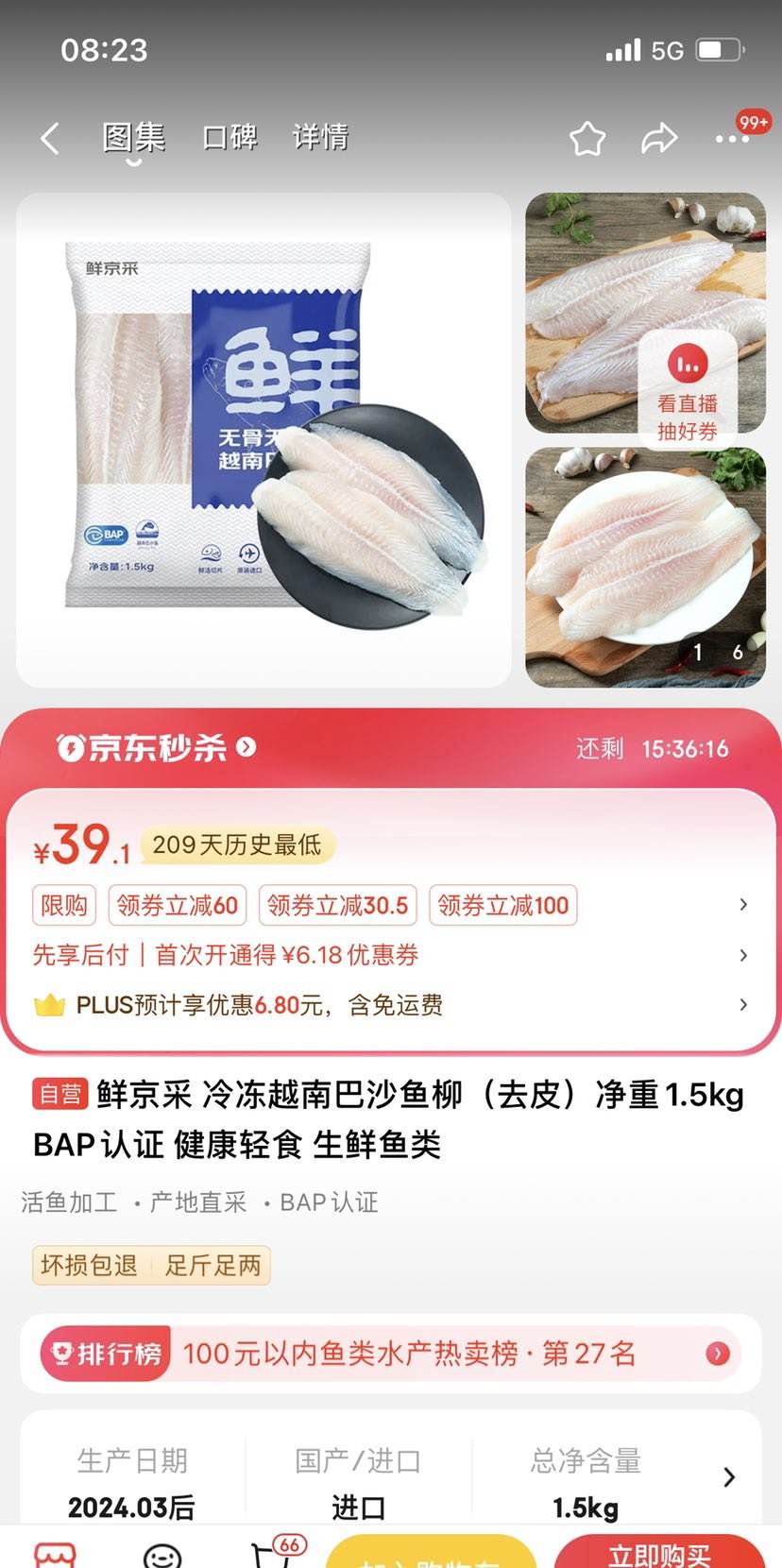This screenshot has width=782, height=1568.
Task: Open the share options
Action: (658, 137)
